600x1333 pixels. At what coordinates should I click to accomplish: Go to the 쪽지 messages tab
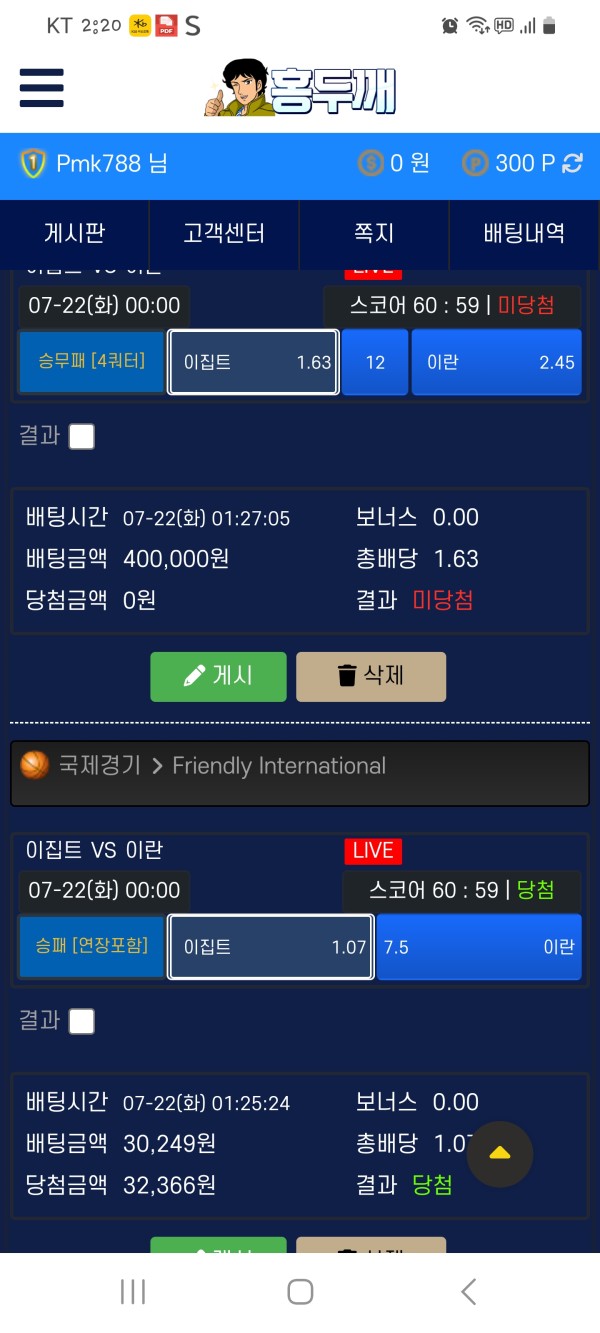[x=374, y=233]
